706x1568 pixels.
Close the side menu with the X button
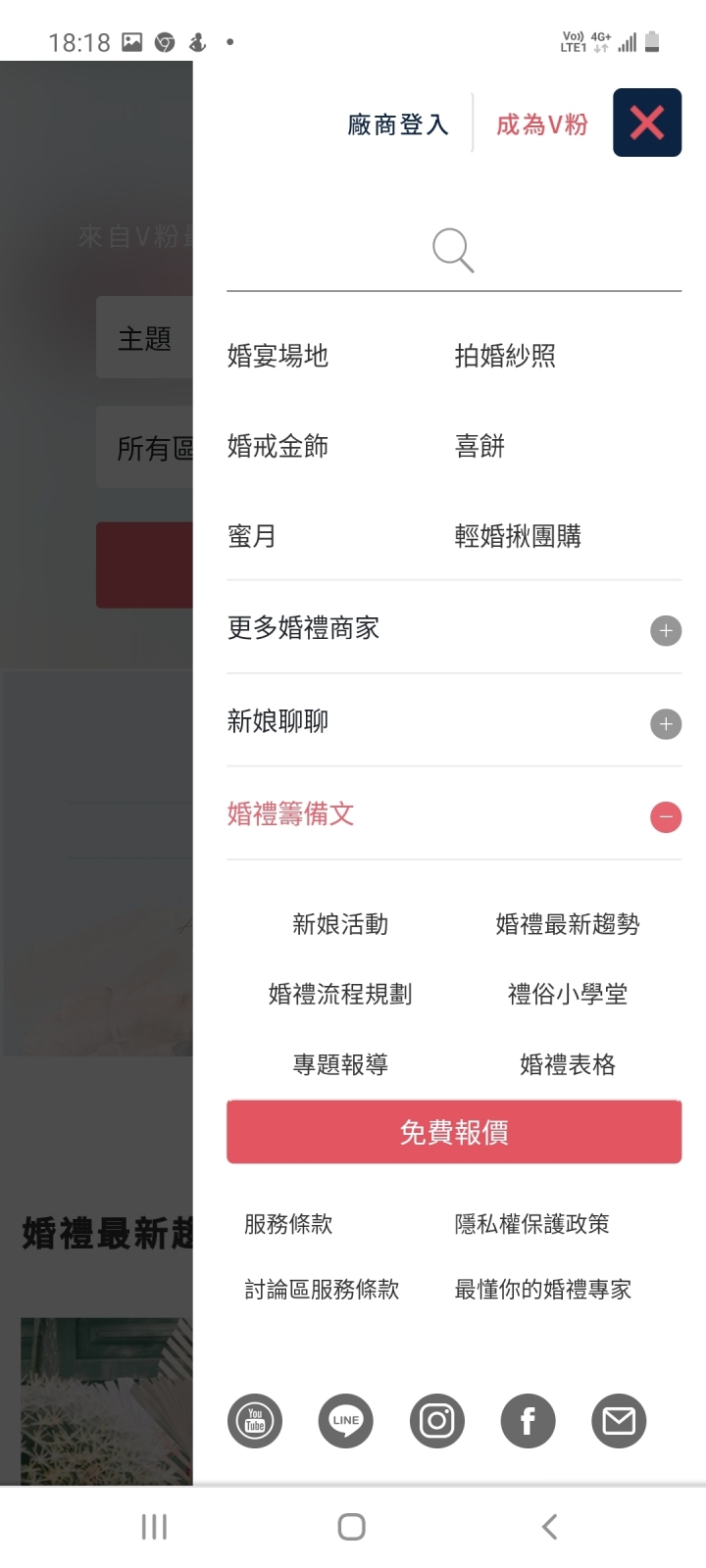click(646, 122)
